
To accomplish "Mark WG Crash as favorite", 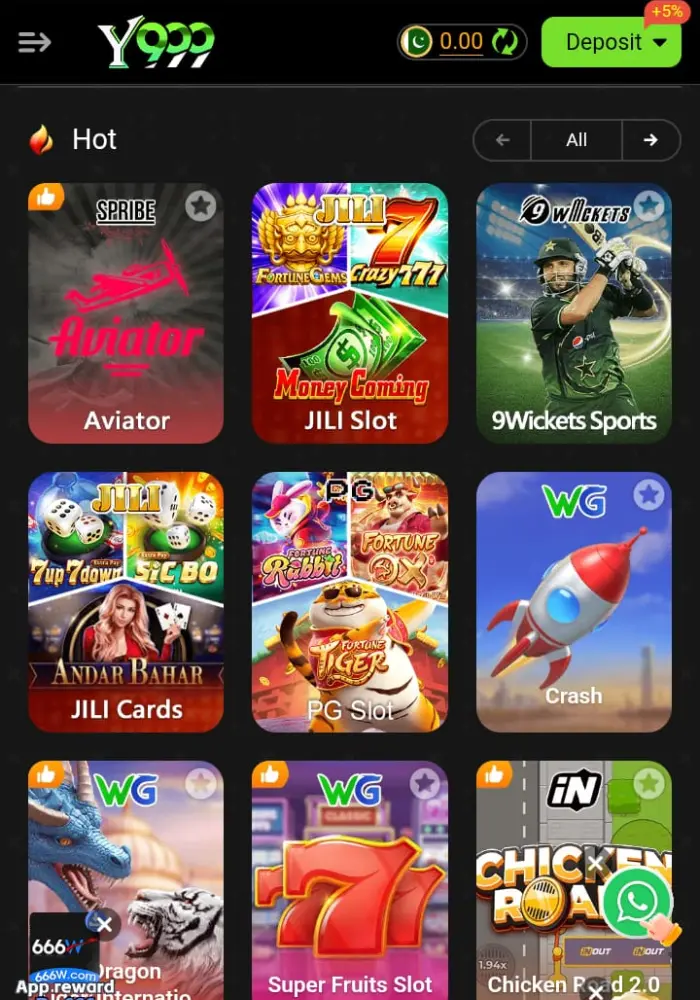I will (649, 494).
